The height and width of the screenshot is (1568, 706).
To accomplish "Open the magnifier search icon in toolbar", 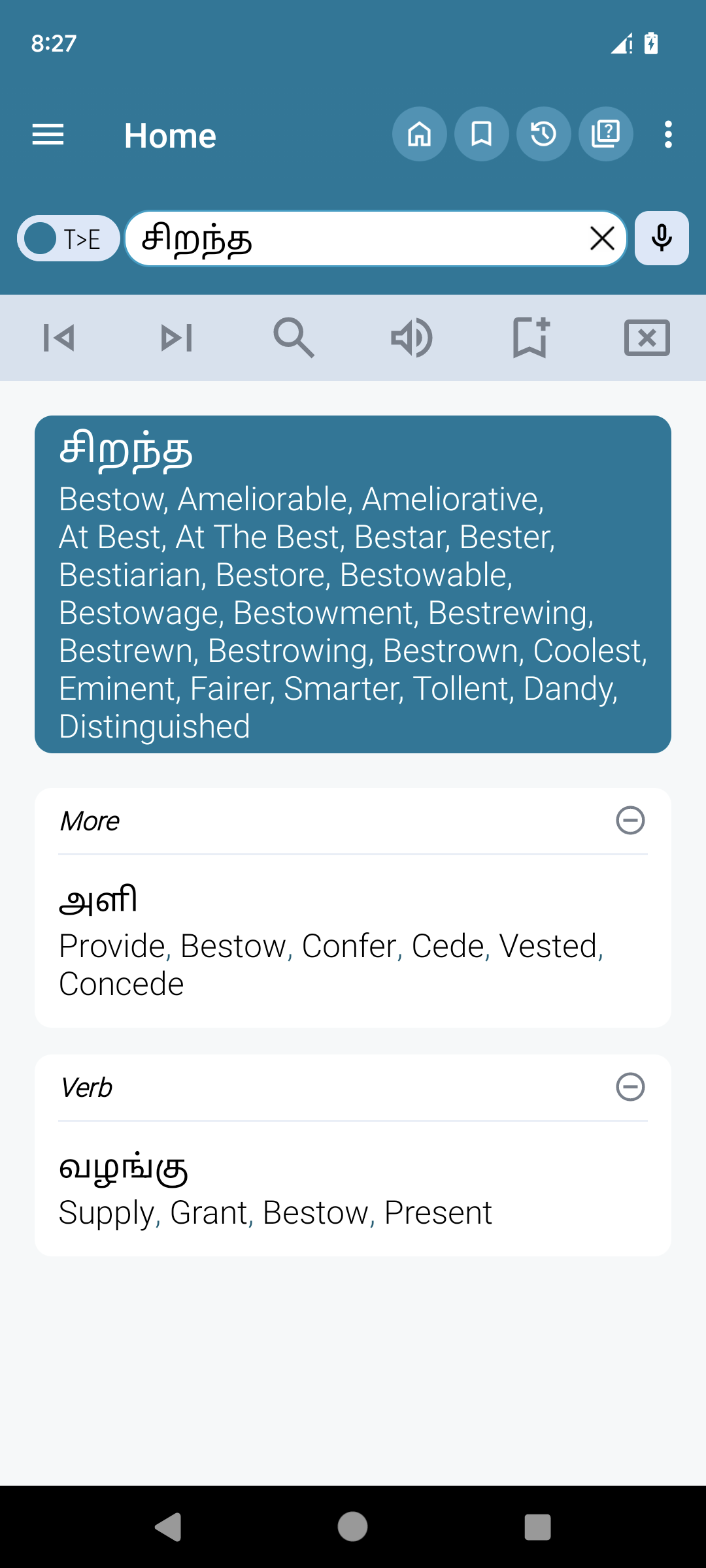I will tap(294, 337).
